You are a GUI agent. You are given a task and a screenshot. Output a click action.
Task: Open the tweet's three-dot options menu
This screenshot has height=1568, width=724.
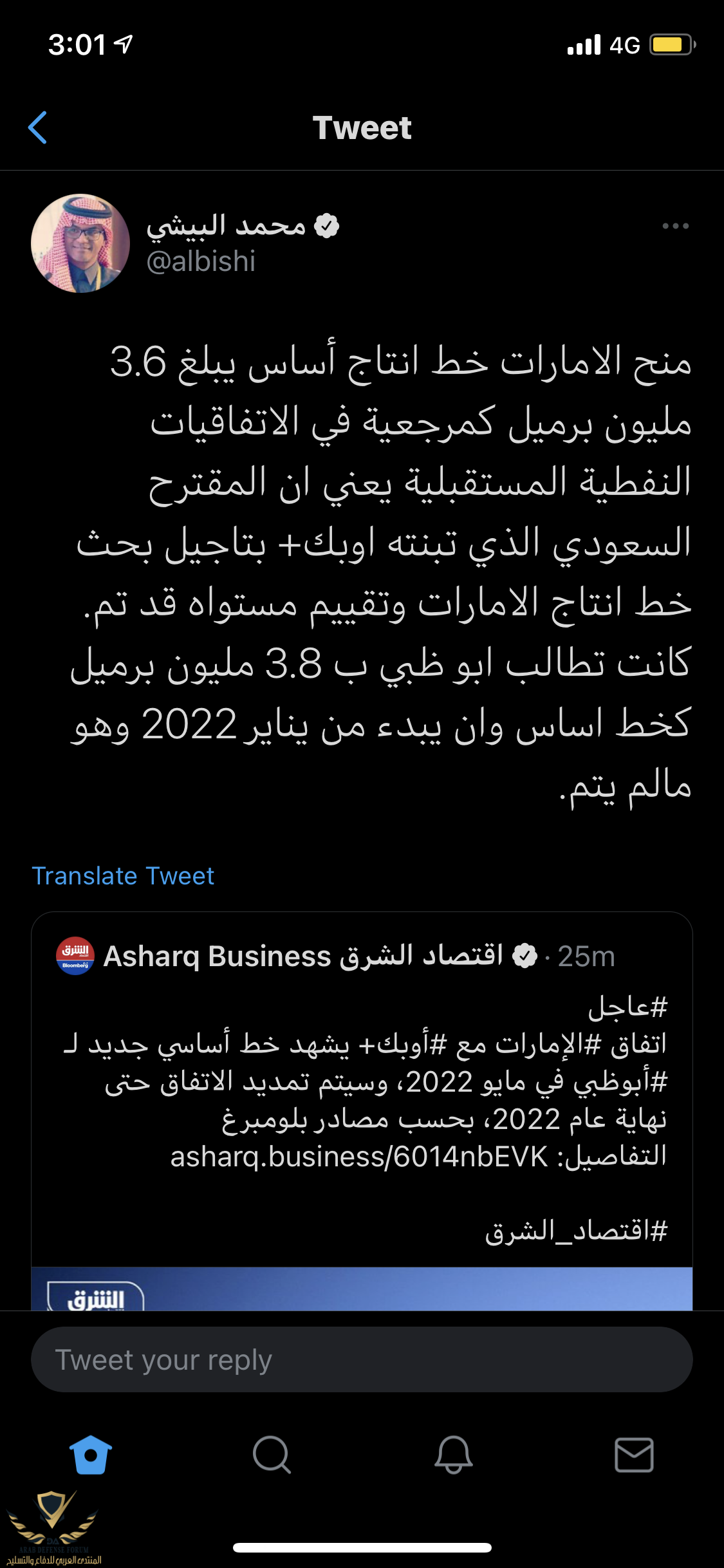pos(675,226)
